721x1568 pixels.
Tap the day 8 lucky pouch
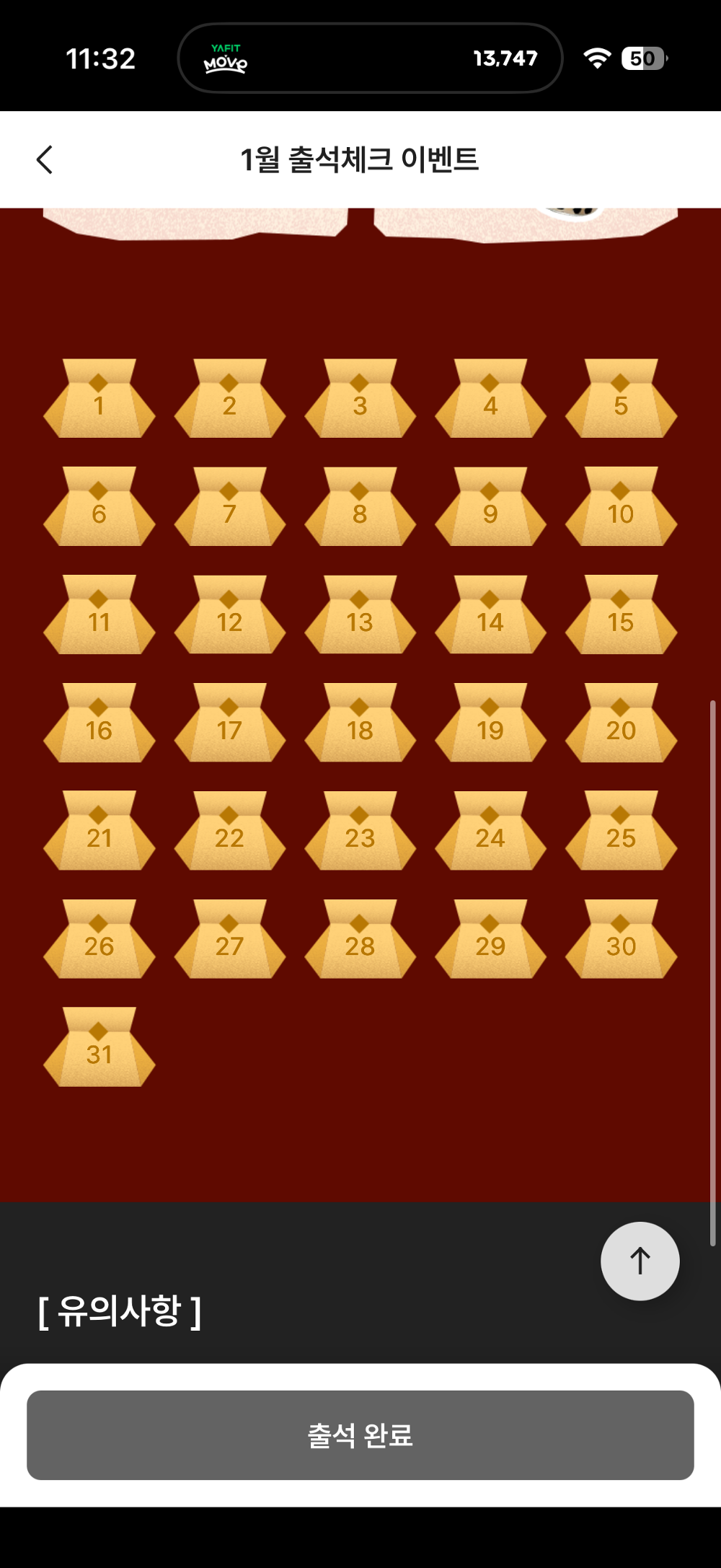360,508
